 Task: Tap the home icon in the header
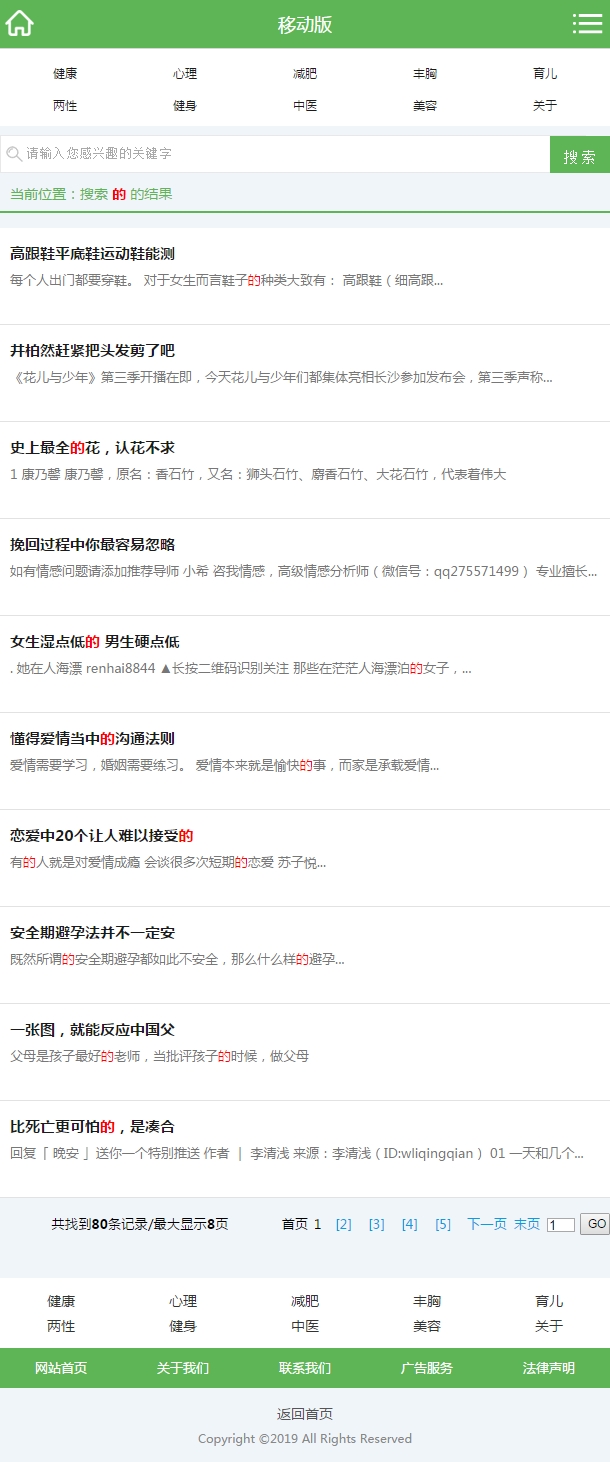point(20,24)
